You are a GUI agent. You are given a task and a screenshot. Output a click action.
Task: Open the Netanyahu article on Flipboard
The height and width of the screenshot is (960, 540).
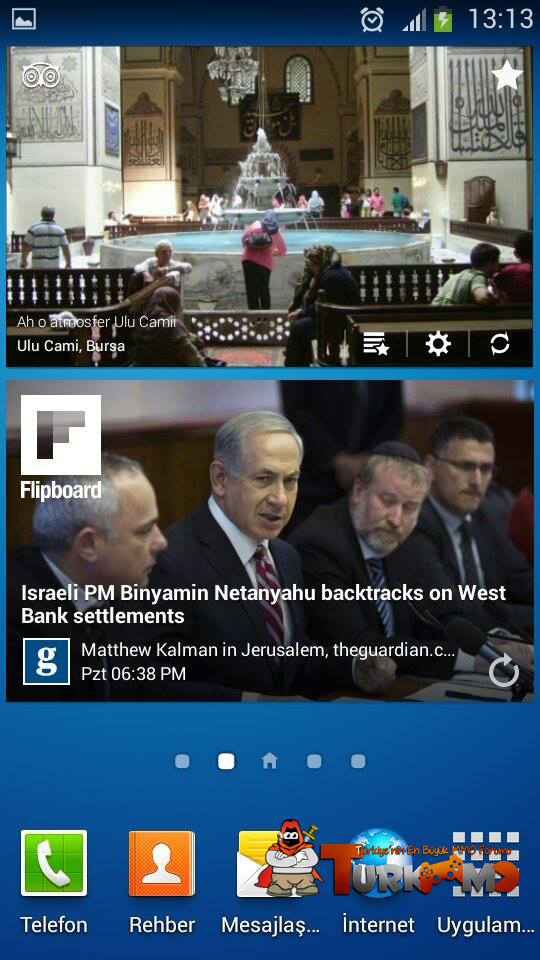pyautogui.click(x=264, y=603)
